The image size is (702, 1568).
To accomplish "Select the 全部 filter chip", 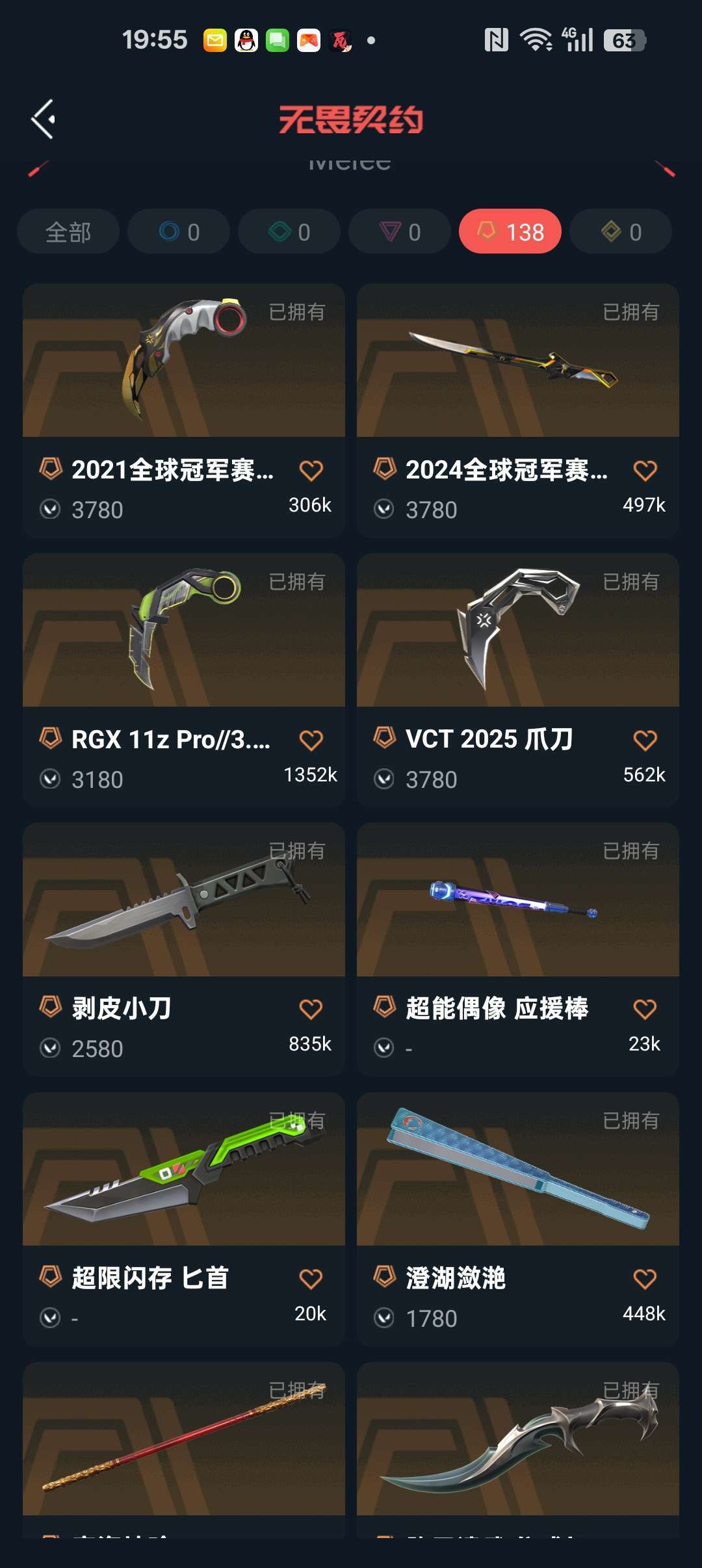I will (x=68, y=232).
